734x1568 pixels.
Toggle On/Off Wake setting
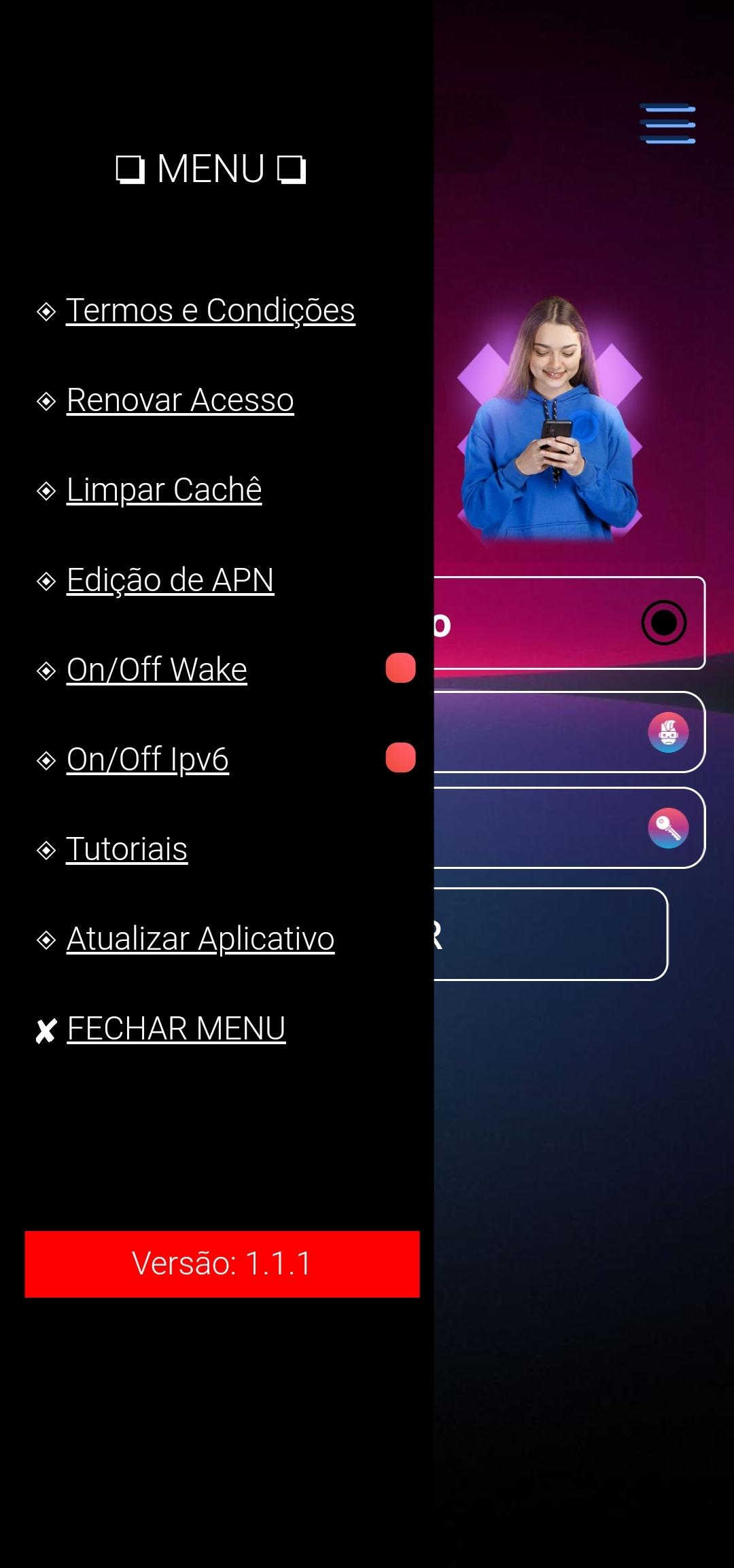click(400, 668)
